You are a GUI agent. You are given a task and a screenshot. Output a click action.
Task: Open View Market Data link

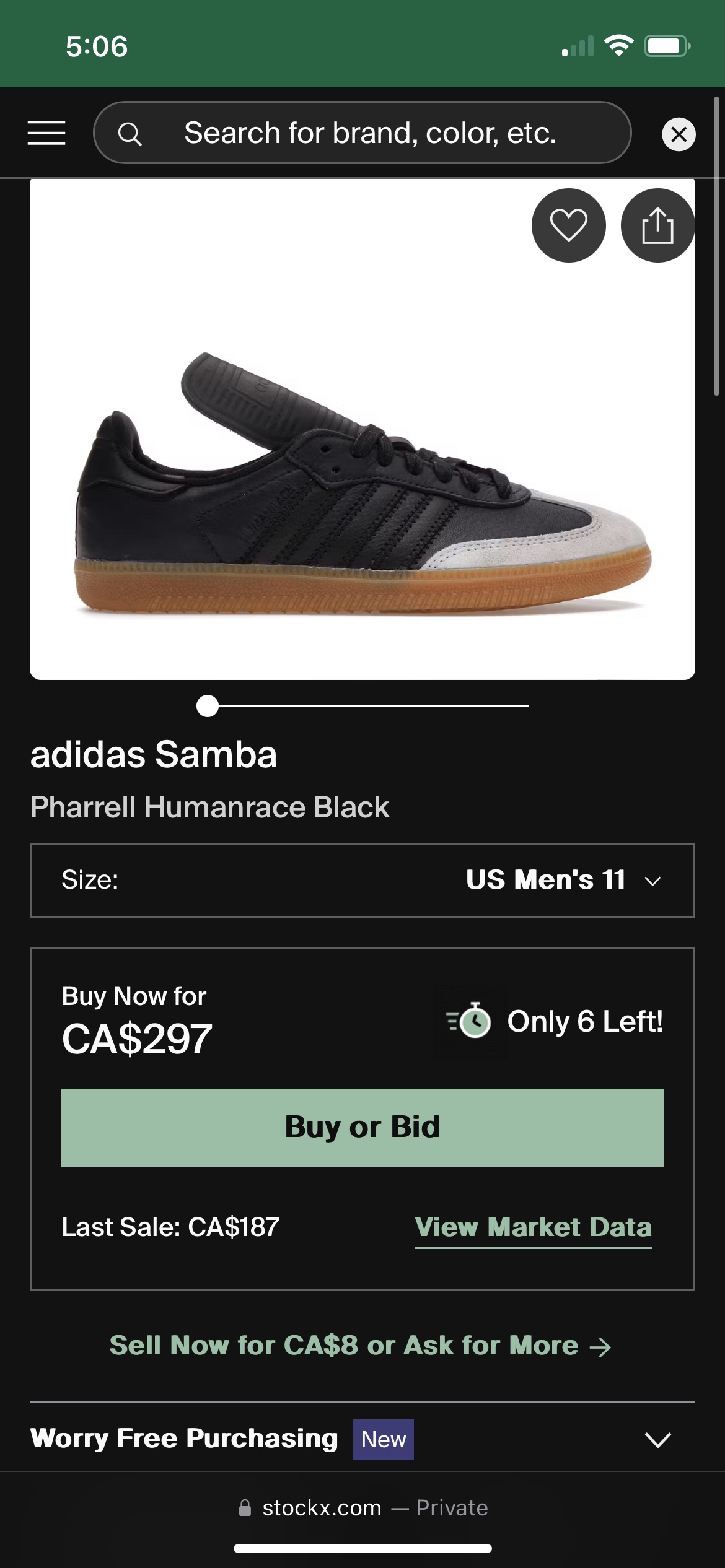point(533,1227)
